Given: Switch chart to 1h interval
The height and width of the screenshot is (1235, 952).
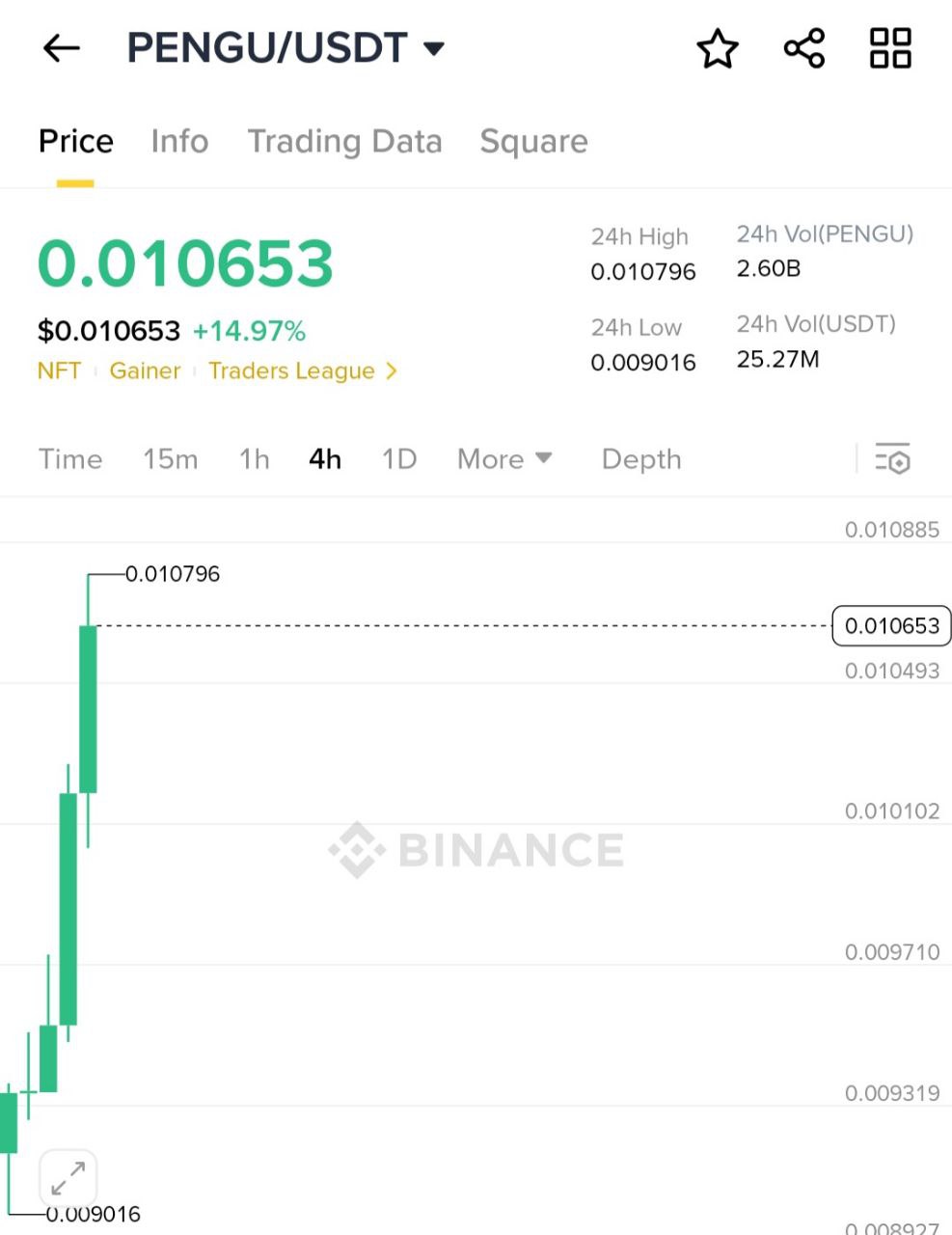Looking at the screenshot, I should (254, 459).
